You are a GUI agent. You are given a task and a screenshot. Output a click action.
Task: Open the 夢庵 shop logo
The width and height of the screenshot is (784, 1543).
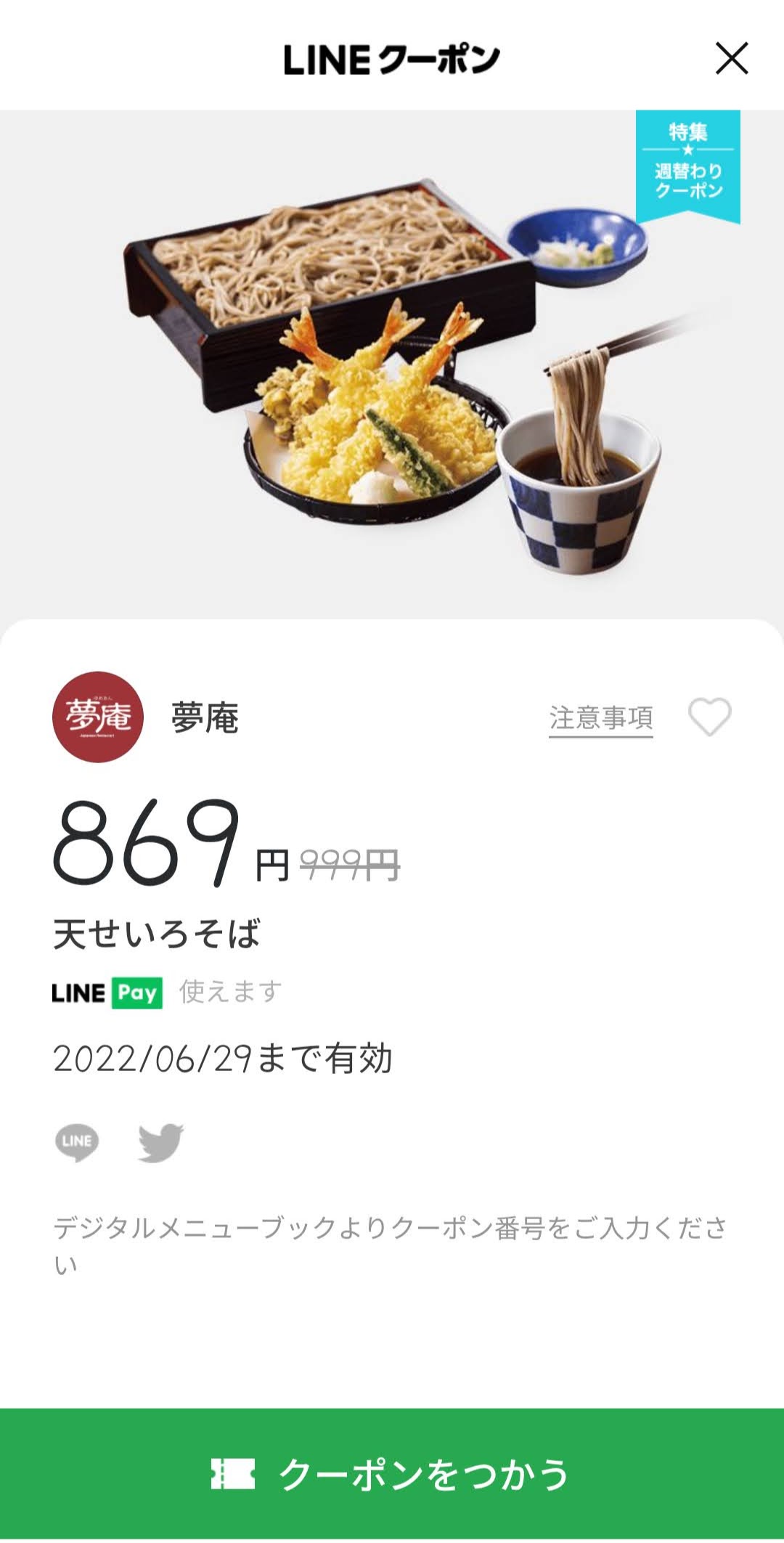[98, 717]
